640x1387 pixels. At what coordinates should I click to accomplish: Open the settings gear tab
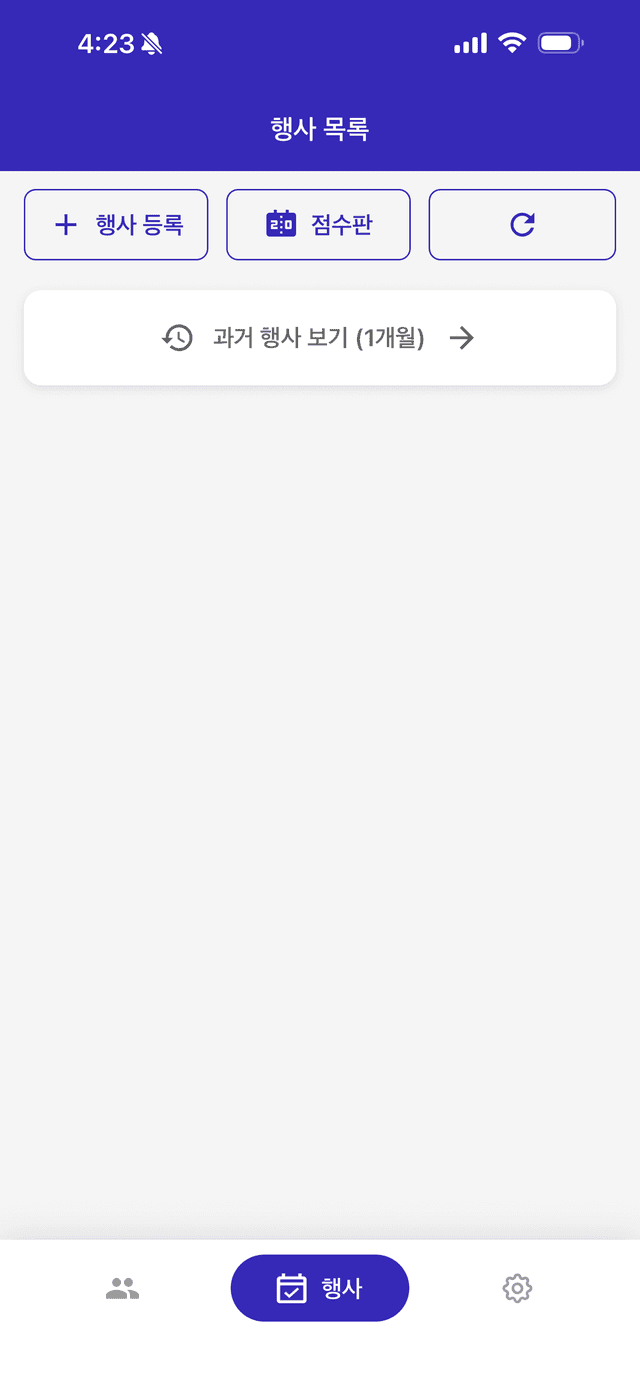click(517, 1288)
